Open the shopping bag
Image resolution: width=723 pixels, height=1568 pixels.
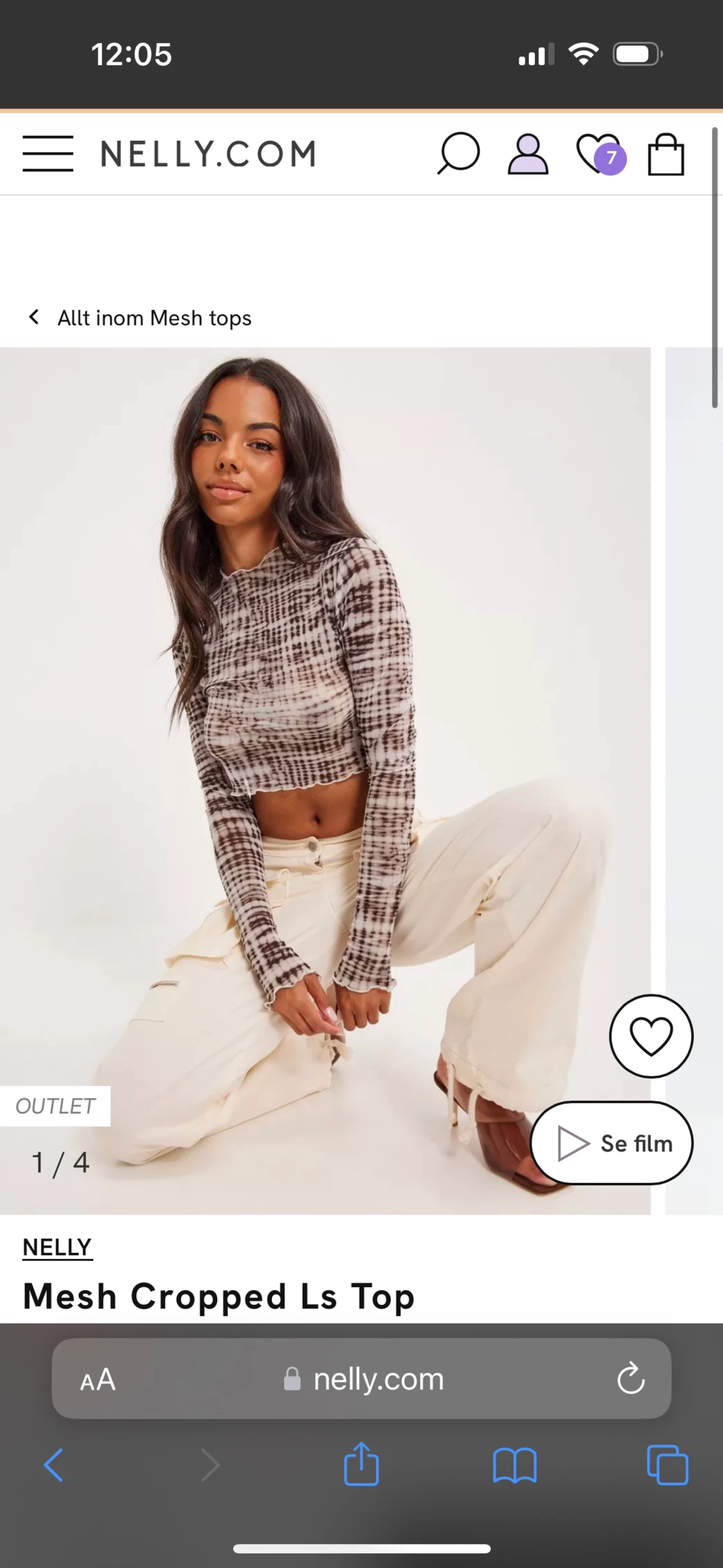[666, 154]
